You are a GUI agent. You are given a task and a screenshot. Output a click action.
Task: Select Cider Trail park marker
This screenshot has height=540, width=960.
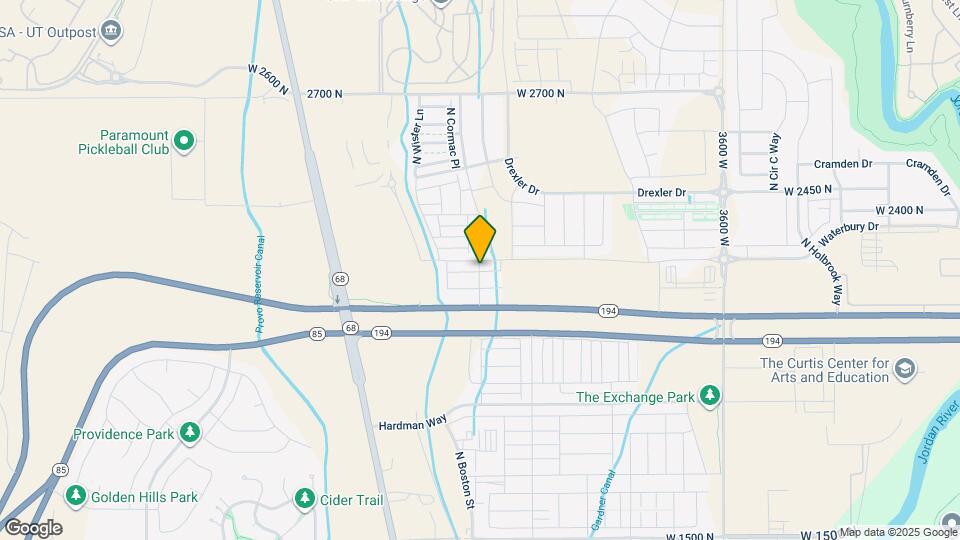(x=305, y=498)
